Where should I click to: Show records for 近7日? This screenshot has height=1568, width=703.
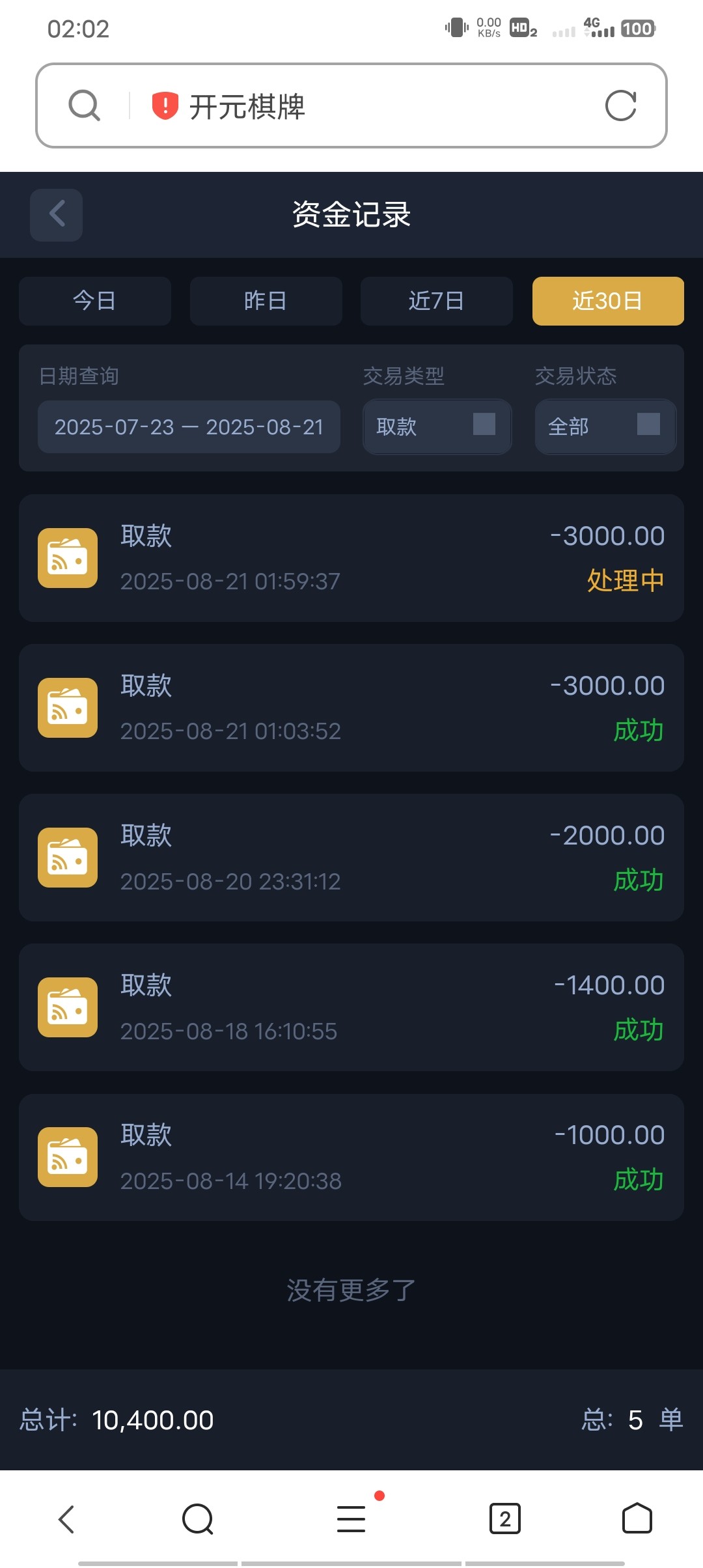(x=436, y=301)
